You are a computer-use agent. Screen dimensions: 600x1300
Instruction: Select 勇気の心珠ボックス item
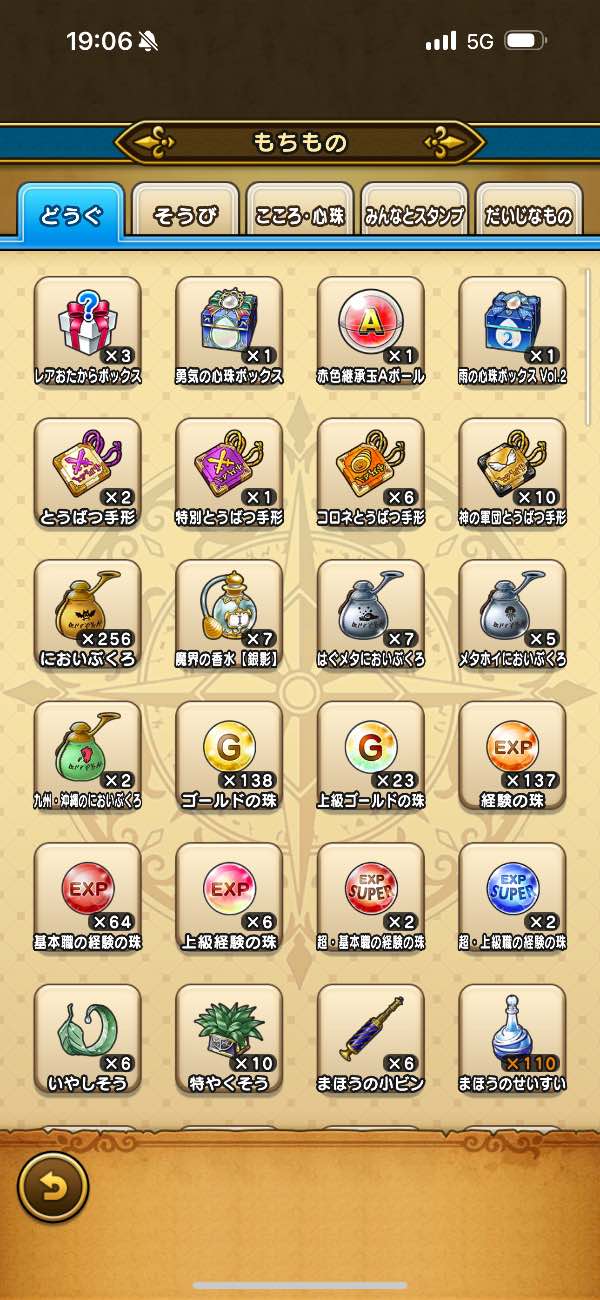click(x=229, y=330)
